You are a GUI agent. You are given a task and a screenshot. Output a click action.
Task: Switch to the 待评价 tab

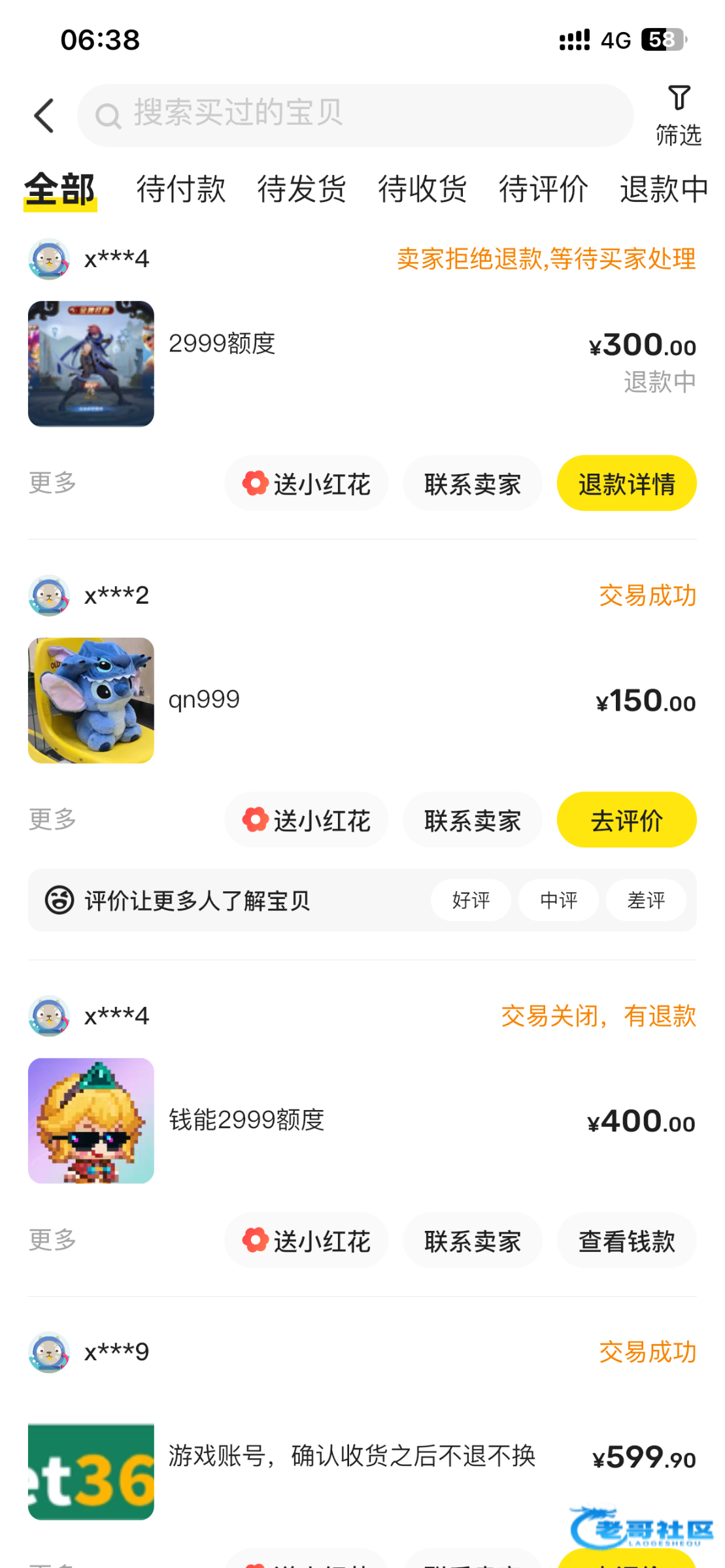coord(543,189)
